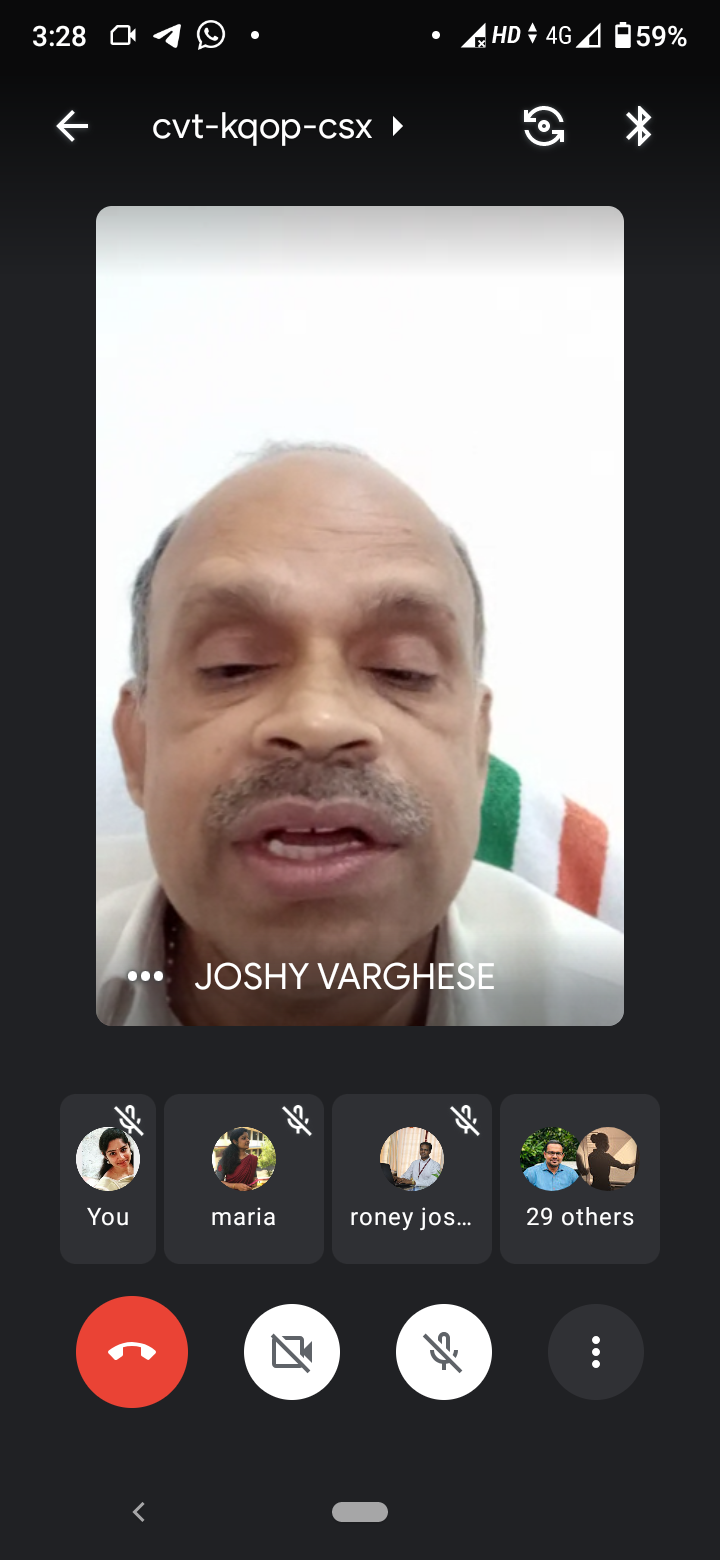
Task: Open the three-dot more options menu
Action: point(596,1352)
